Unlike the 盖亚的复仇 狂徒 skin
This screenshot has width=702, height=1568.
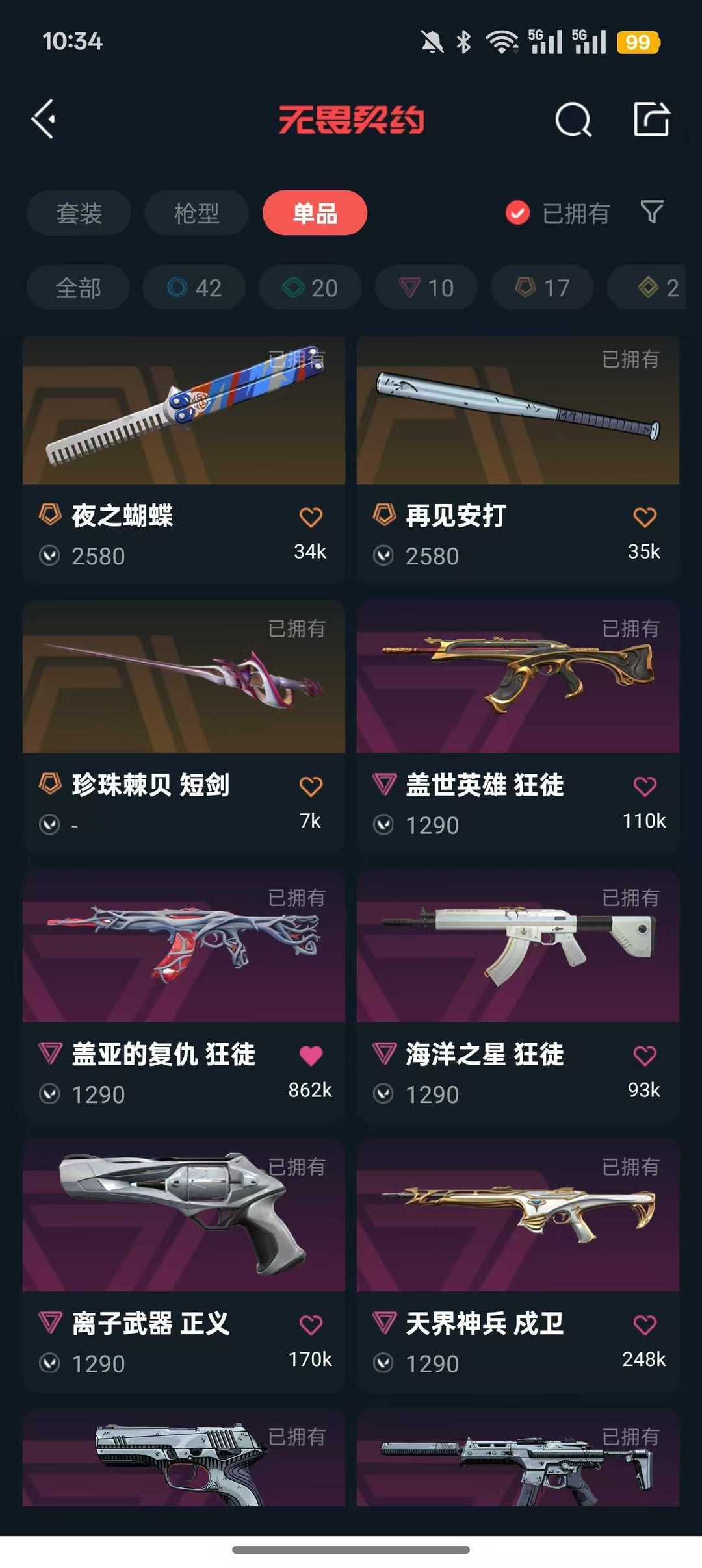coord(311,1056)
